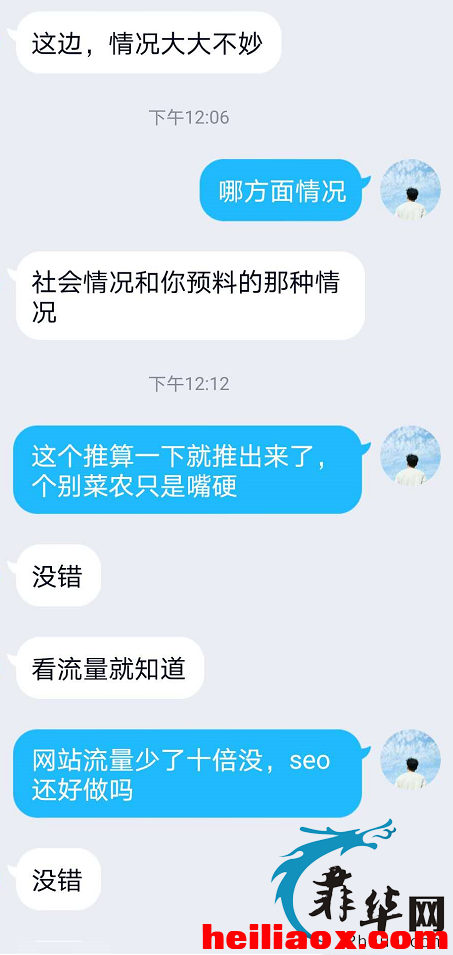Tap the avatar beside the 这个推算一下就推出来了 message
Image resolution: width=453 pixels, height=955 pixels.
[410, 456]
